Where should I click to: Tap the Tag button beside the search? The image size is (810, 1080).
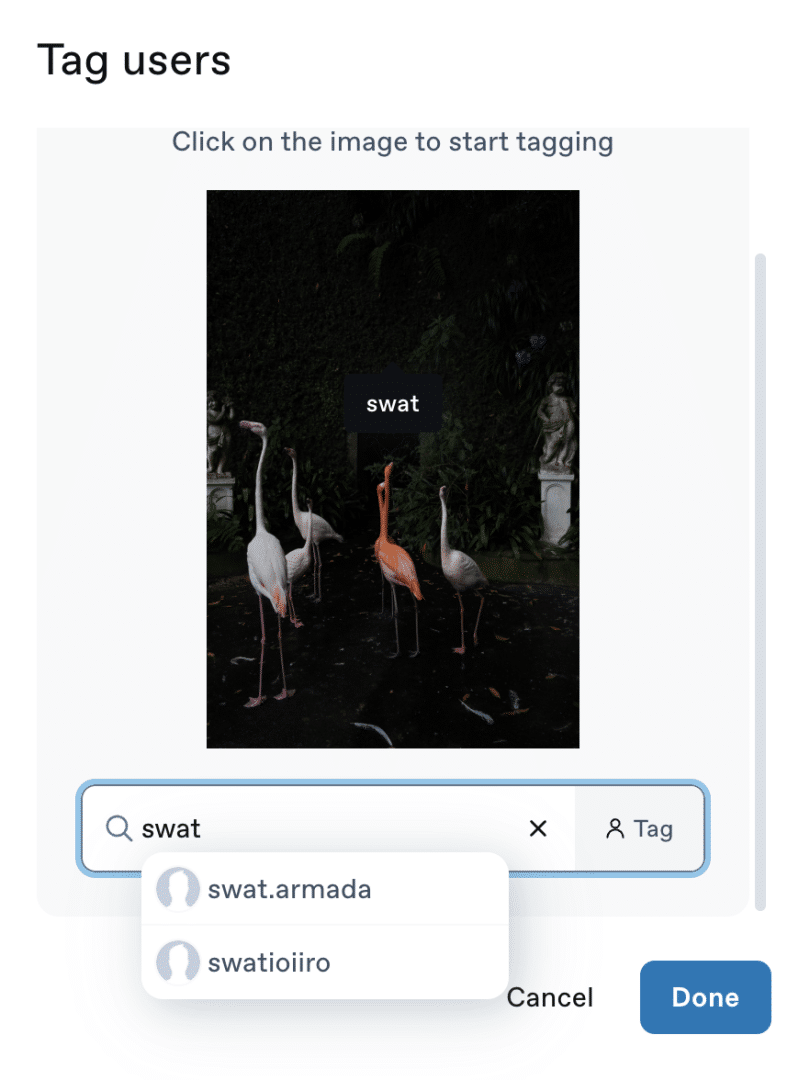pos(640,829)
